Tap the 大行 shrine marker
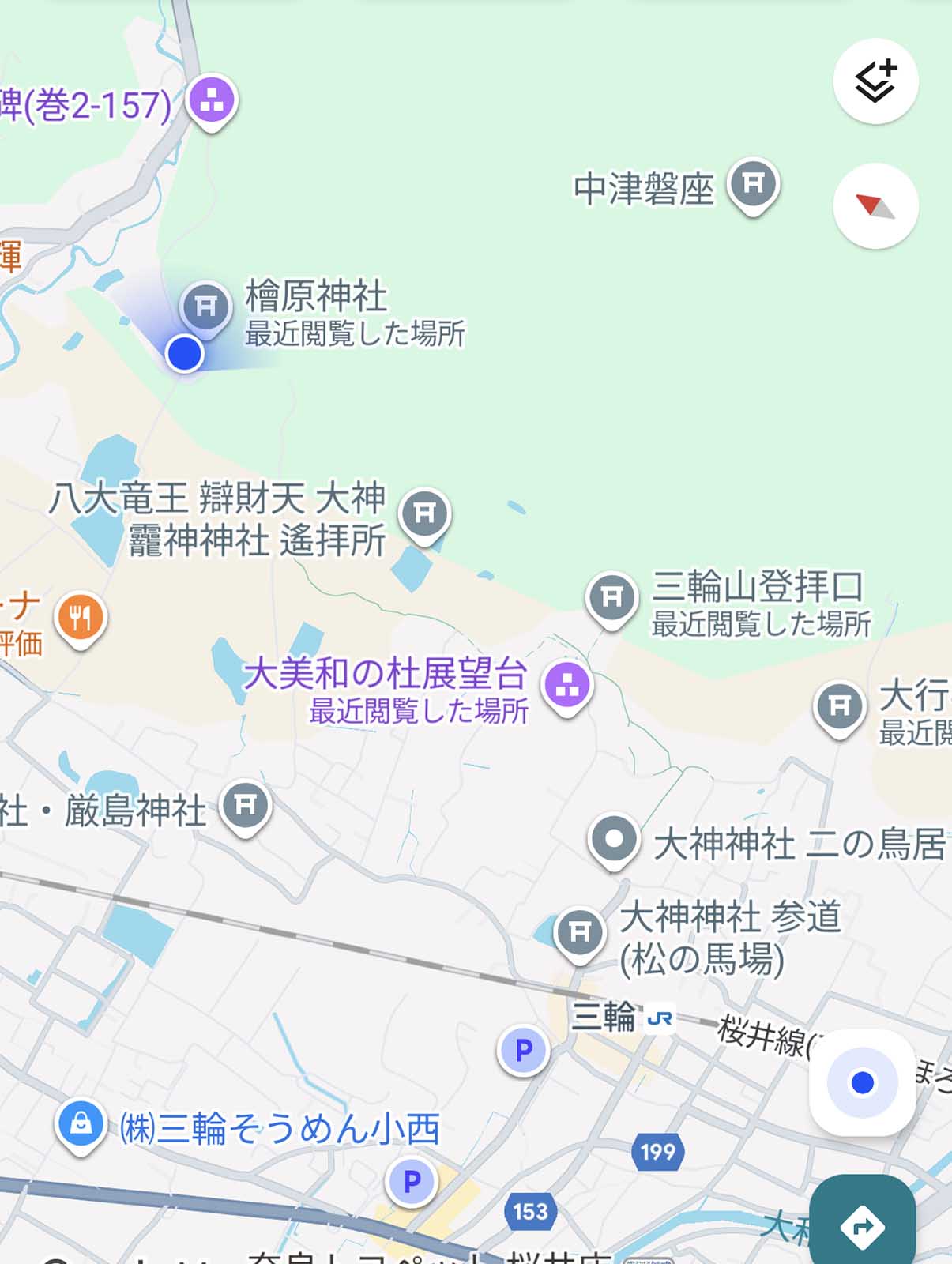The width and height of the screenshot is (952, 1264). [839, 705]
